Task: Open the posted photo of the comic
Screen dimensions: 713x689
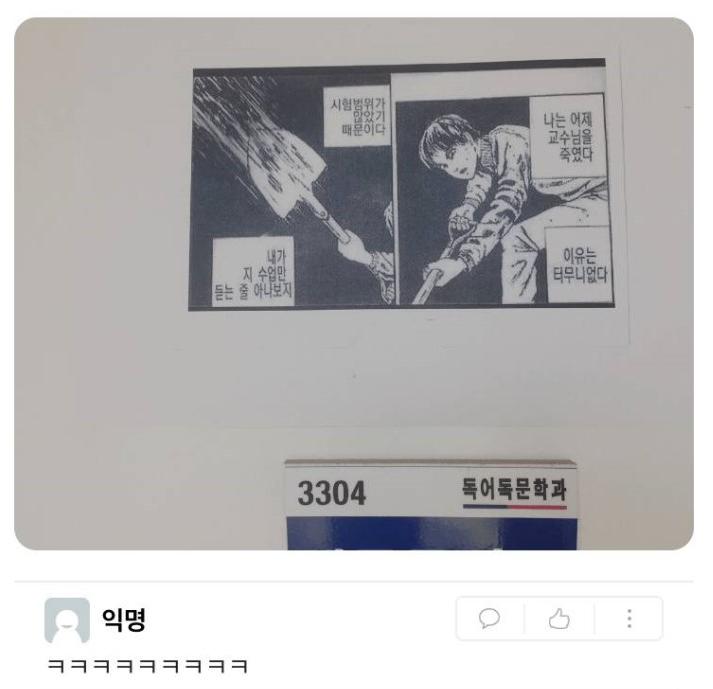Action: 354,283
